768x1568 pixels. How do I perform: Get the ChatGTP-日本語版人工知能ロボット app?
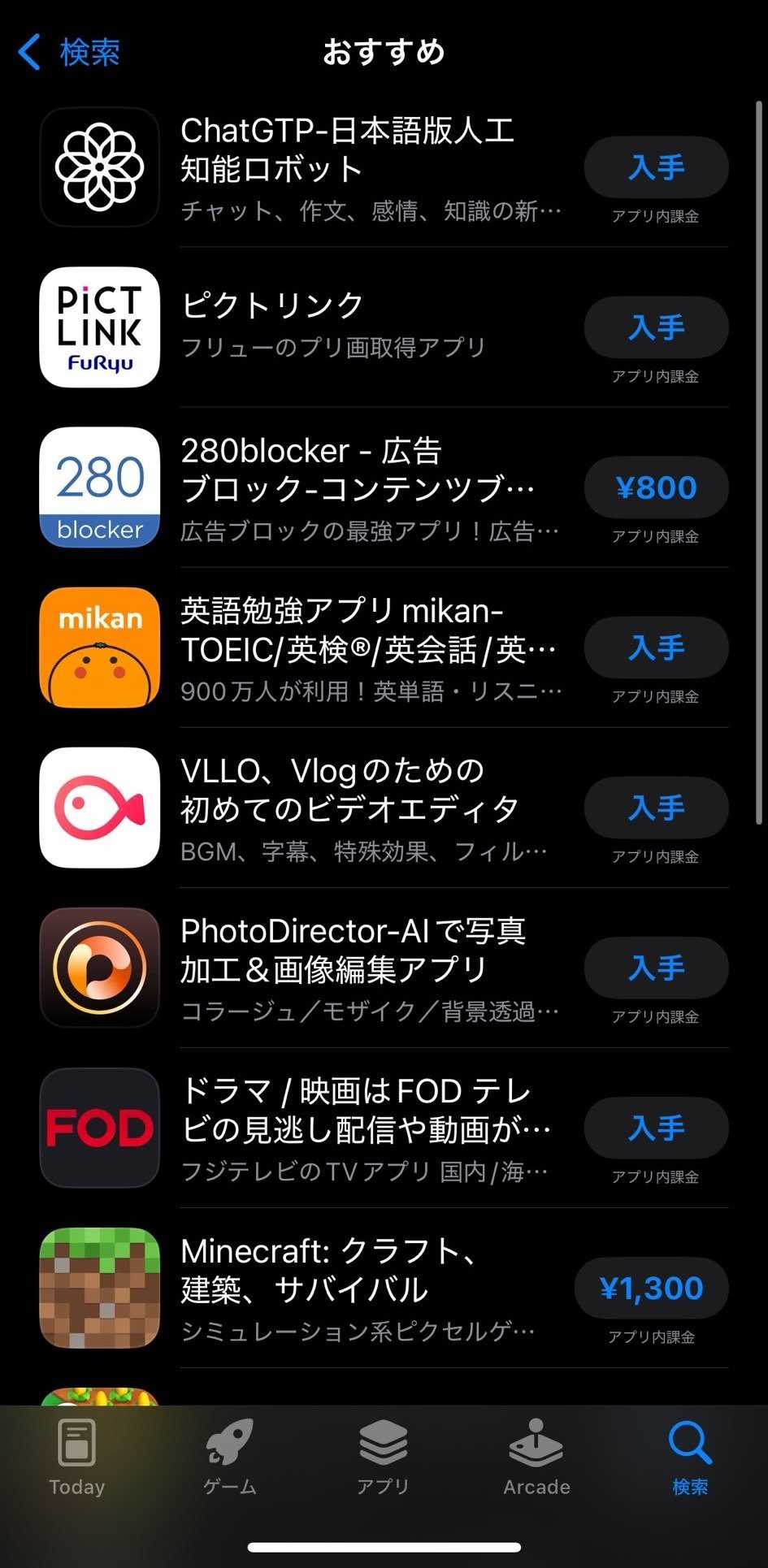click(x=656, y=167)
